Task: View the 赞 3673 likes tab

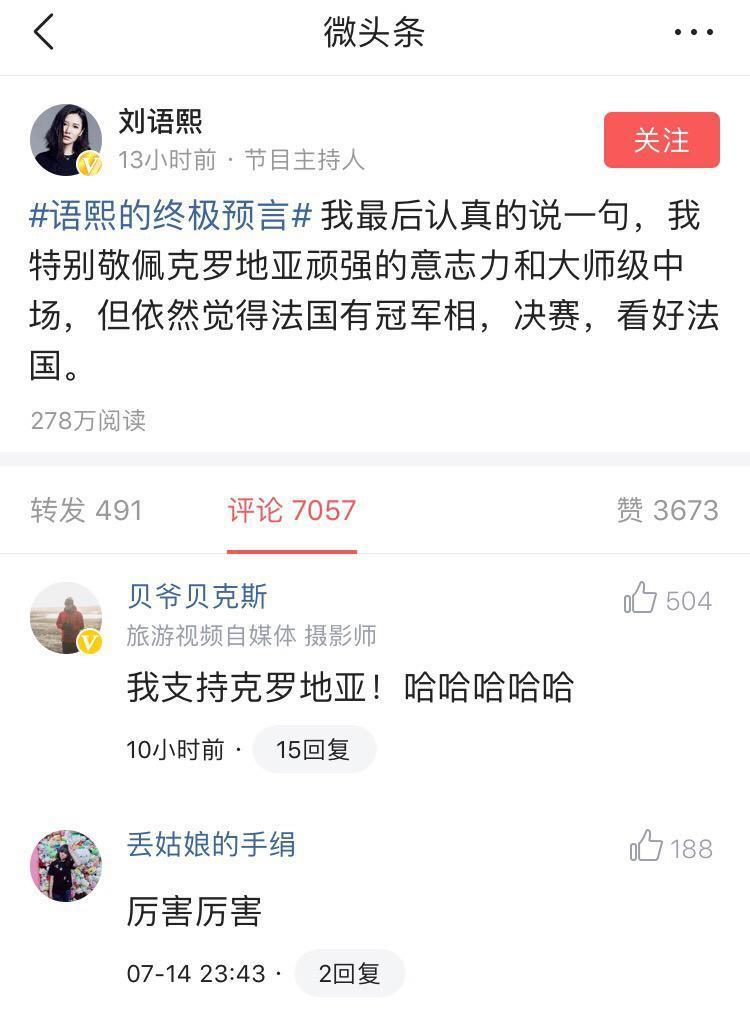Action: [667, 510]
